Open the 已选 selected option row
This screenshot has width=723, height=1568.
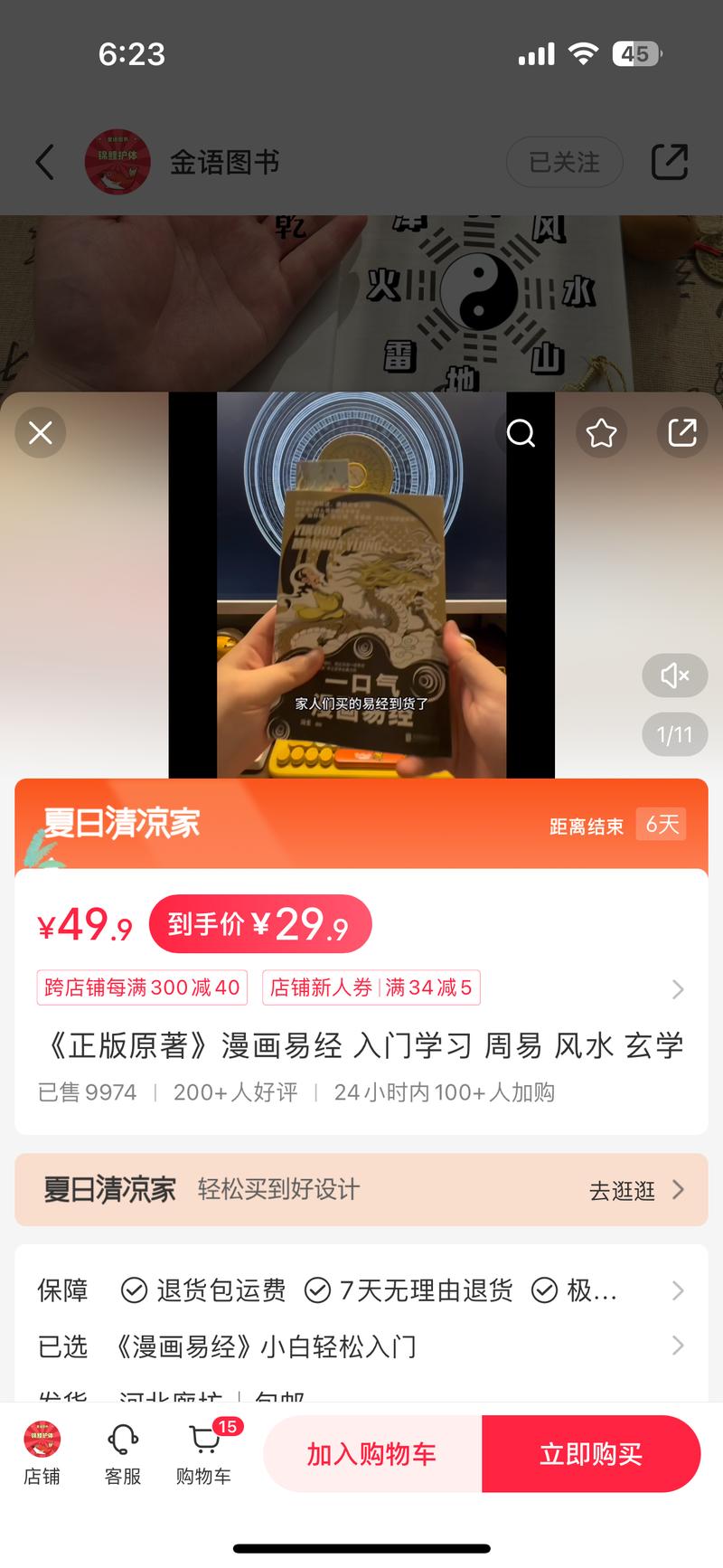361,1346
